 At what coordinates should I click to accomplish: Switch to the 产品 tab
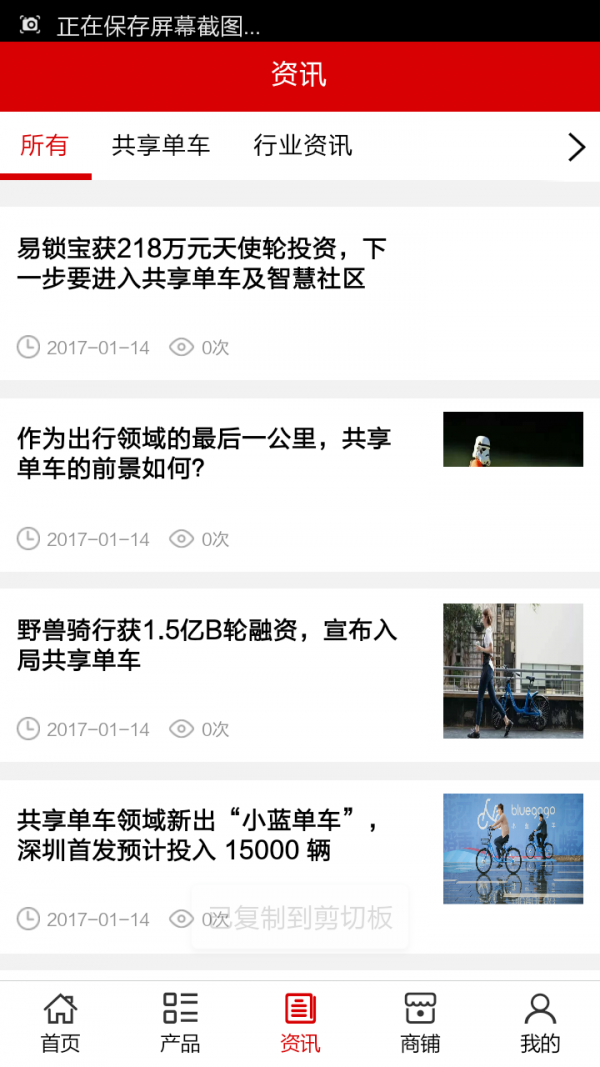(x=180, y=1023)
